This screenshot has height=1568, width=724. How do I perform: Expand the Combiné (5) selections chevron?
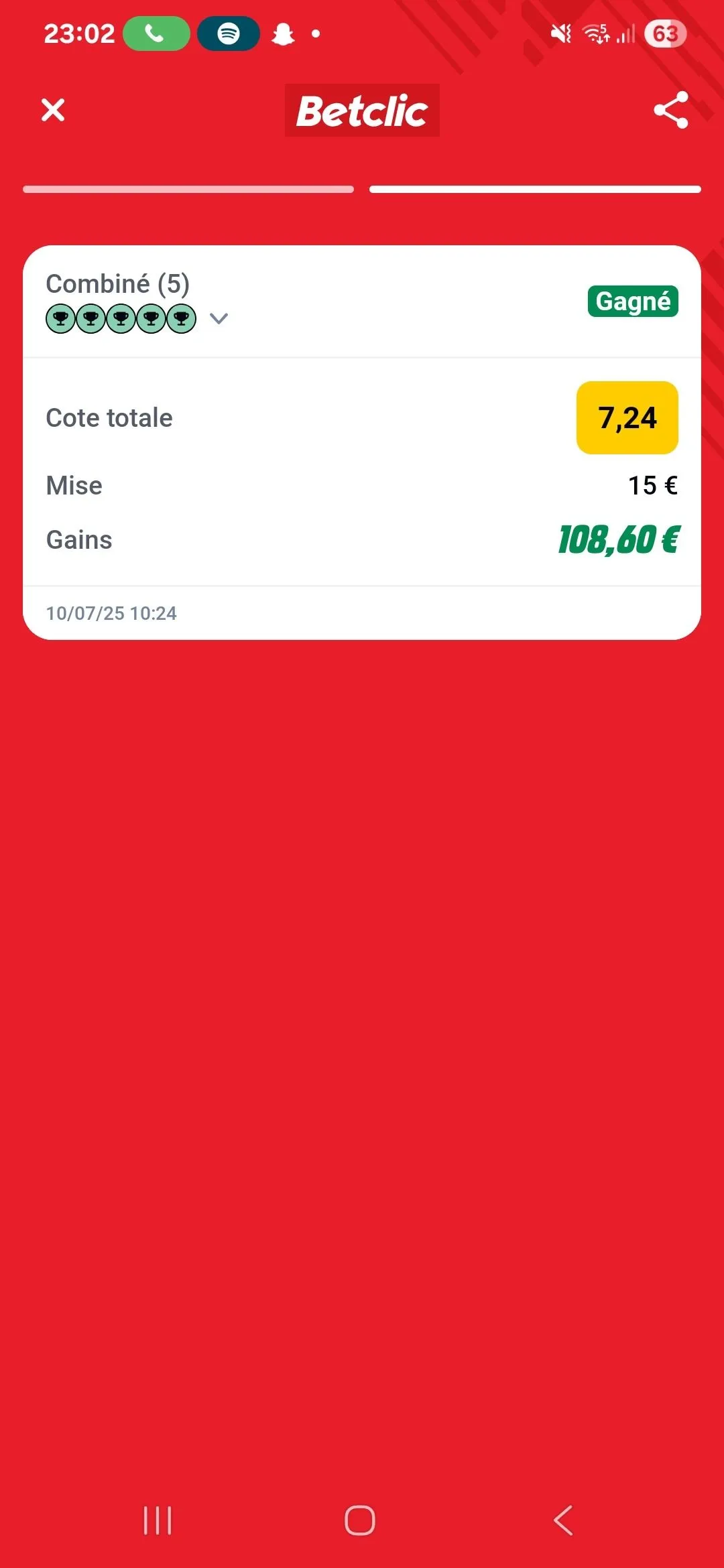pyautogui.click(x=219, y=318)
